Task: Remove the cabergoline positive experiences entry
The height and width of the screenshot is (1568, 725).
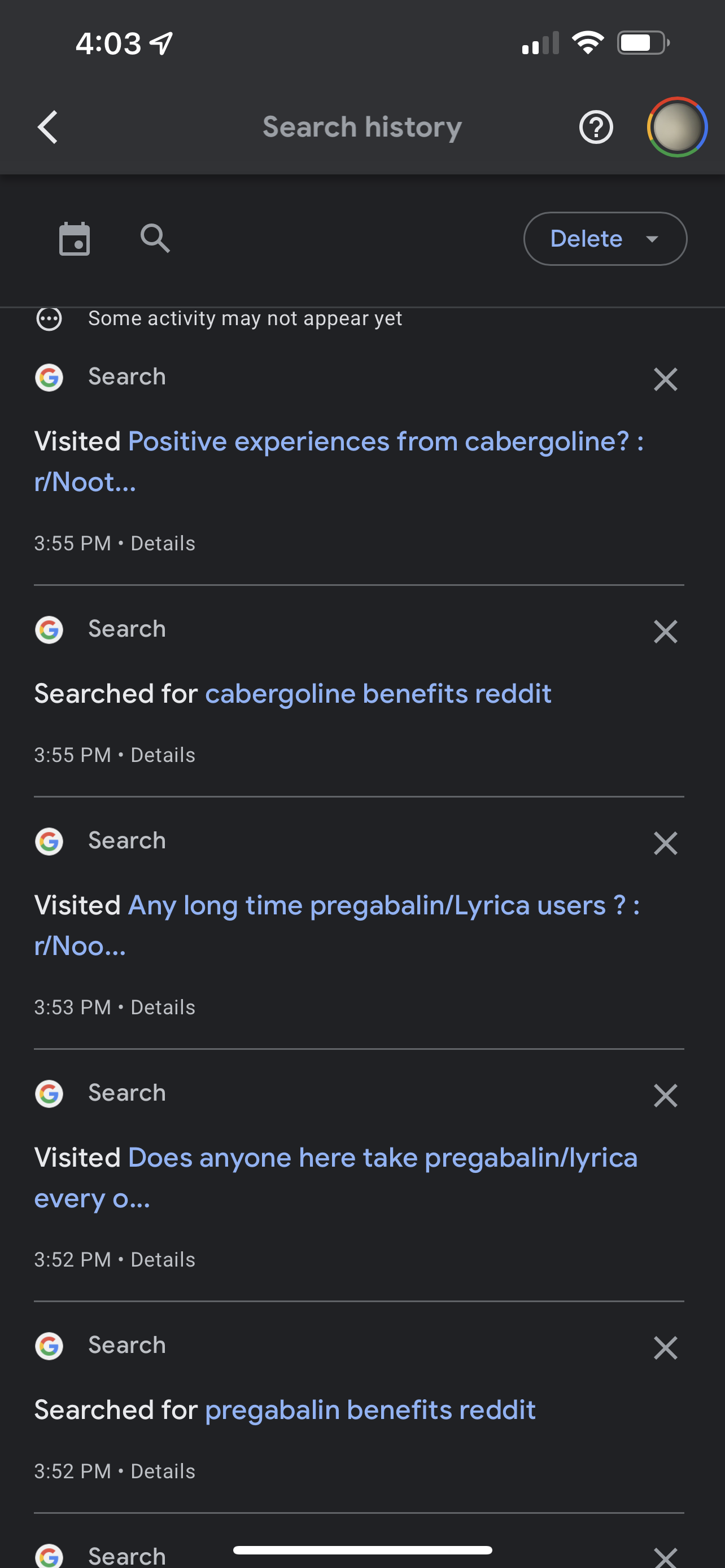Action: (x=665, y=379)
